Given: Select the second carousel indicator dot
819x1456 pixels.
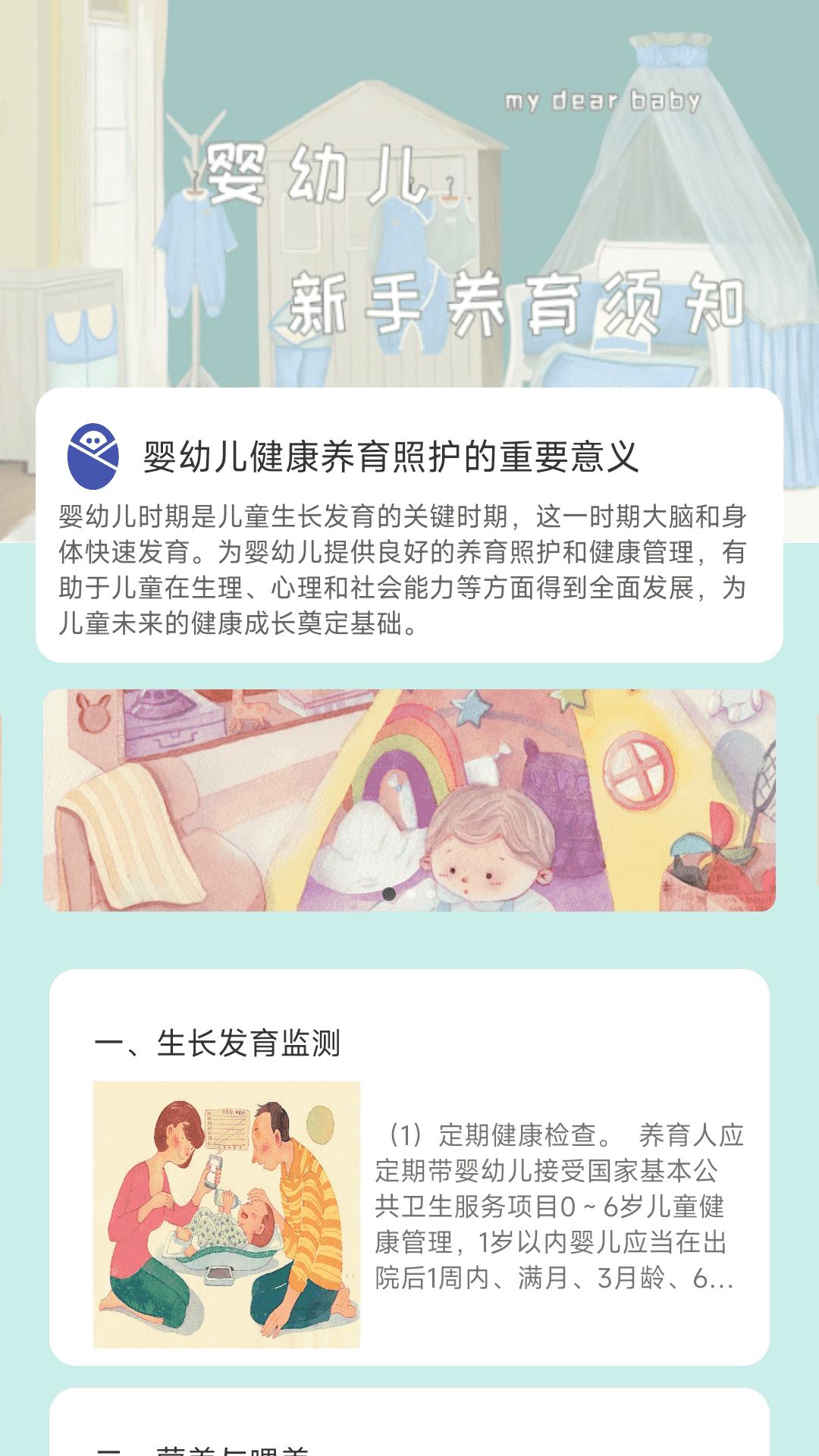Looking at the screenshot, I should (x=412, y=892).
